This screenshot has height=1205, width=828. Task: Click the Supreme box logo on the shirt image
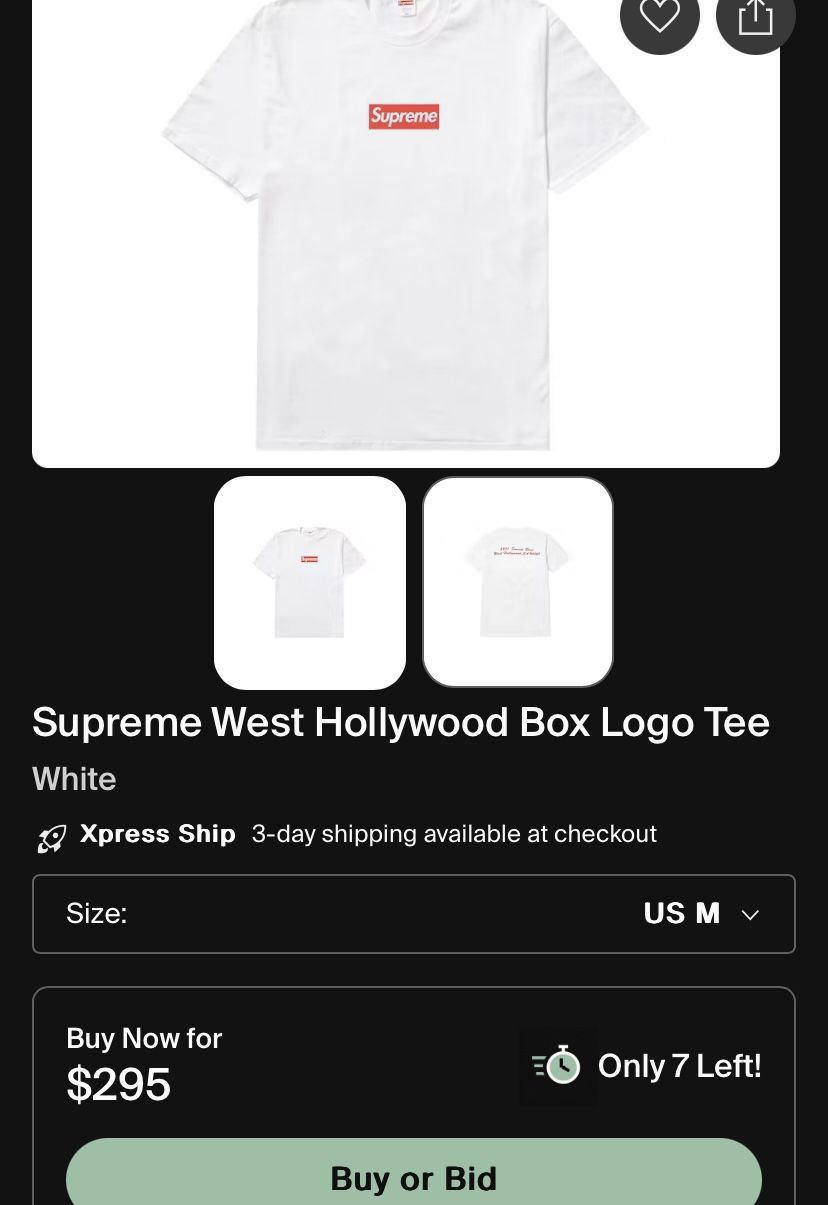pos(404,116)
